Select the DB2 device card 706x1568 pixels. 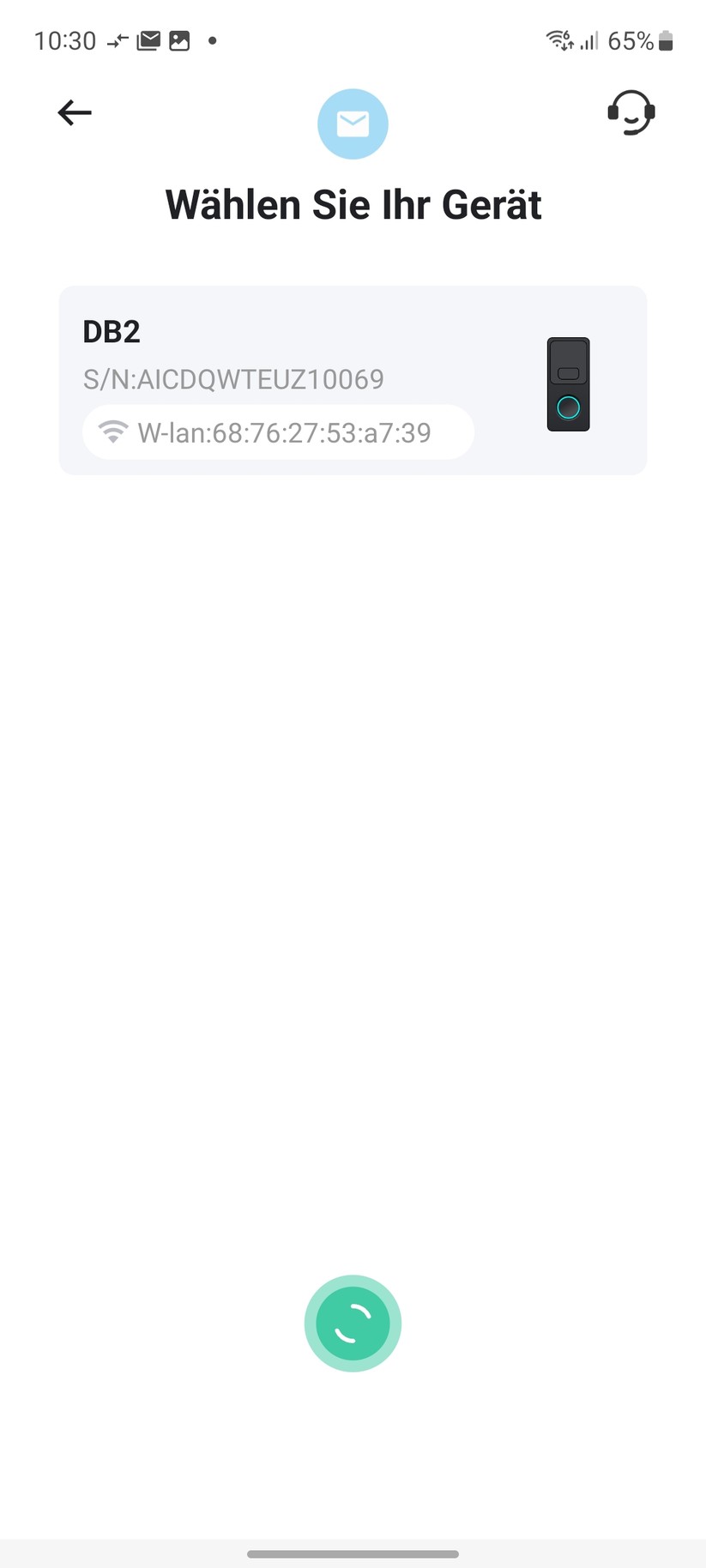click(x=353, y=379)
